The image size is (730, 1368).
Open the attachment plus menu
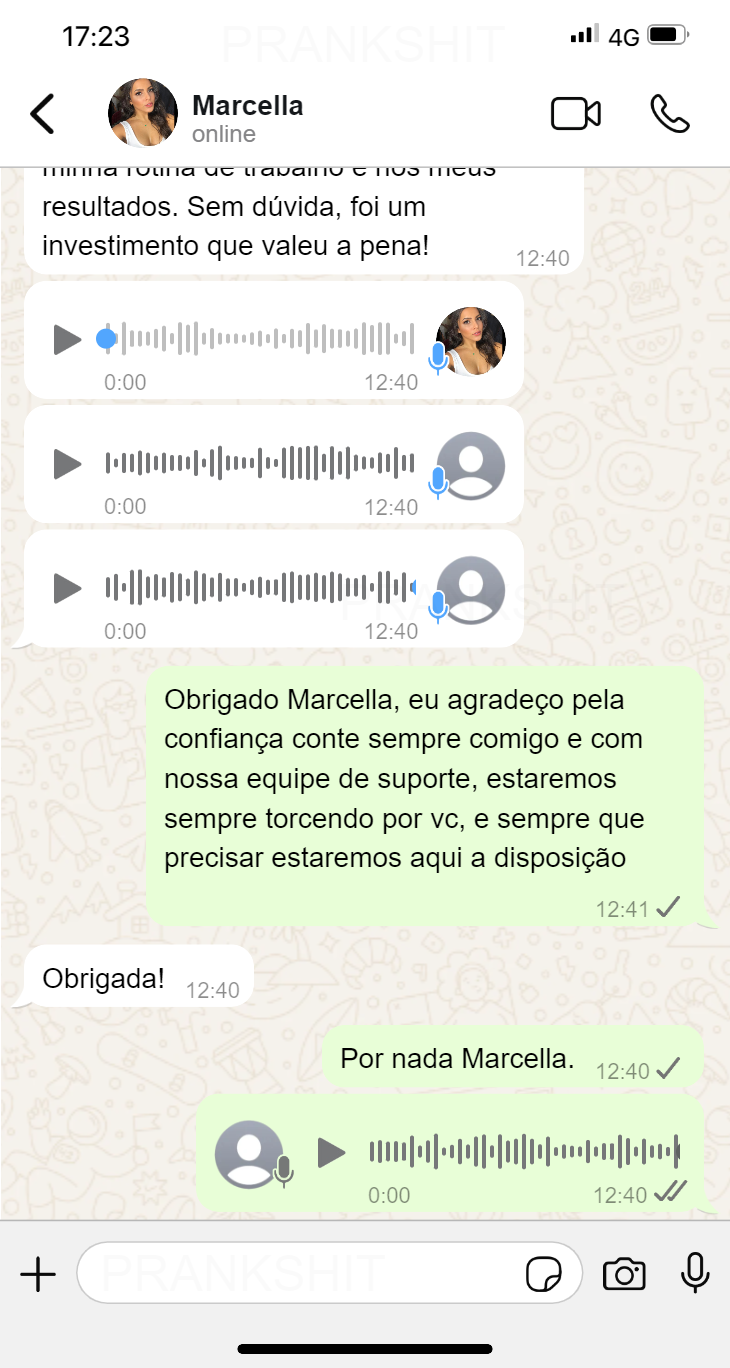click(38, 1274)
